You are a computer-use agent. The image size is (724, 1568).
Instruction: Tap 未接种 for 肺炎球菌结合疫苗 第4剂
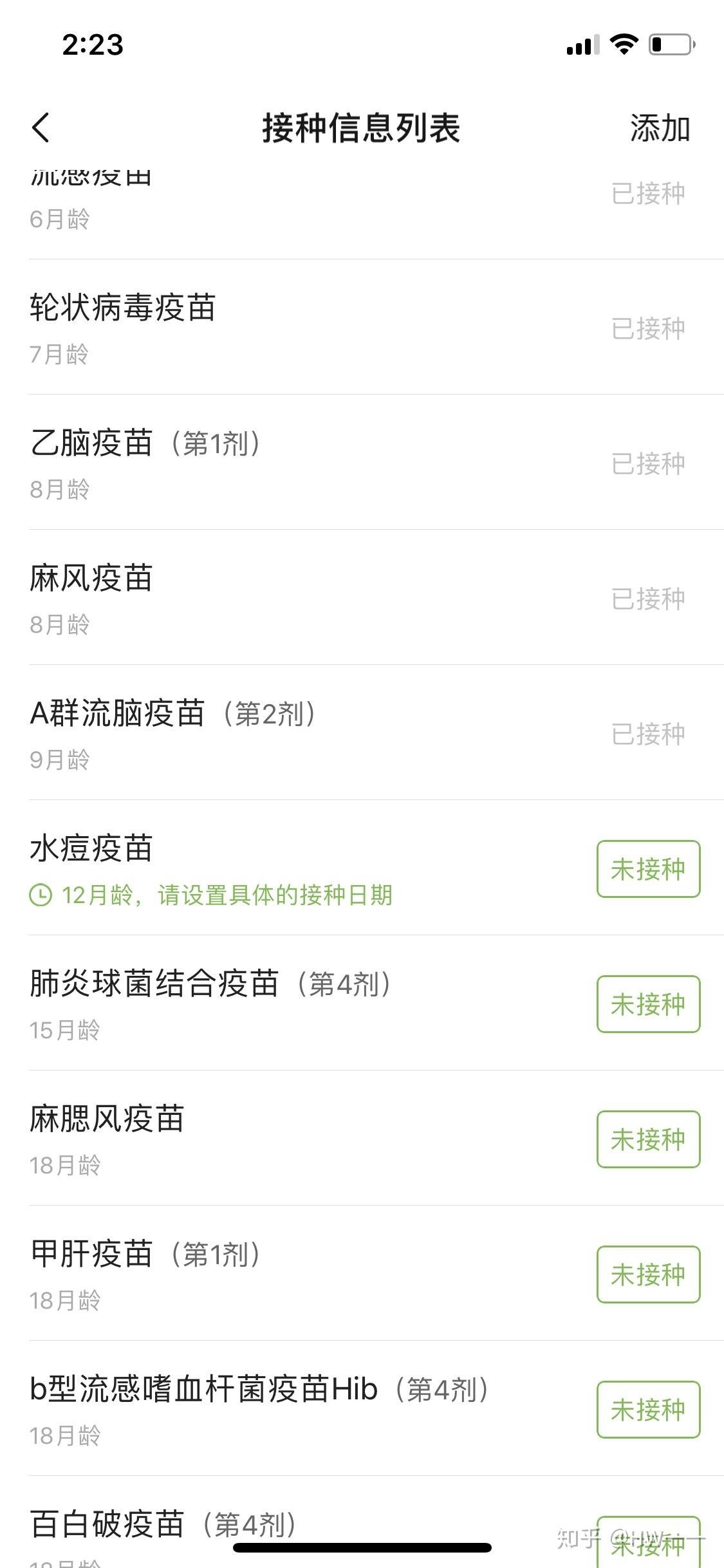647,1004
